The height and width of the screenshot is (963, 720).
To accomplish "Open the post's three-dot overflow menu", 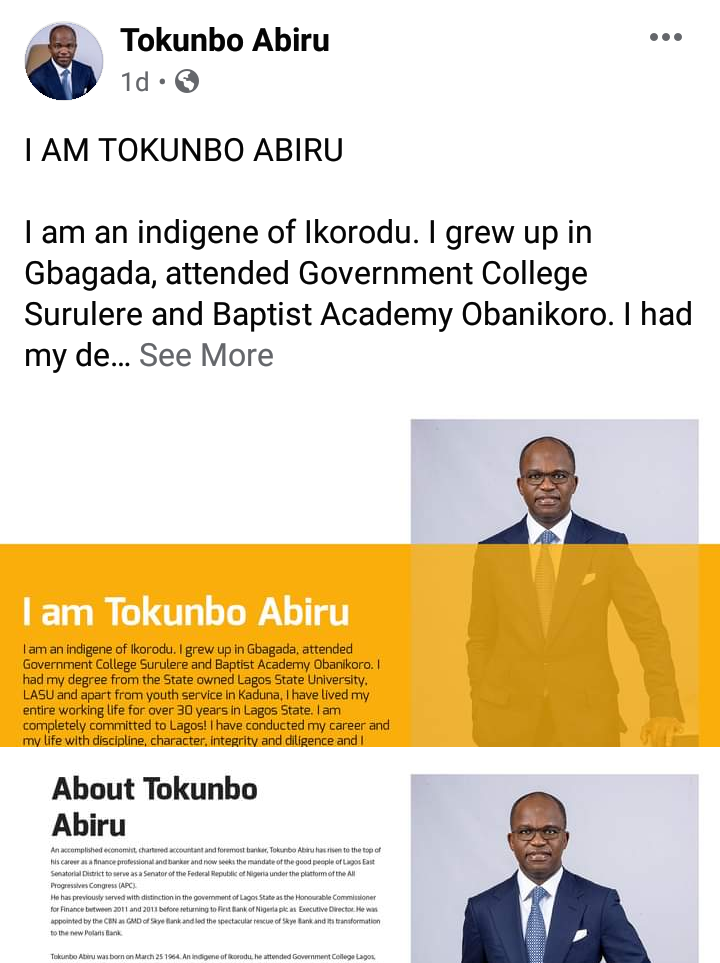I will click(665, 38).
